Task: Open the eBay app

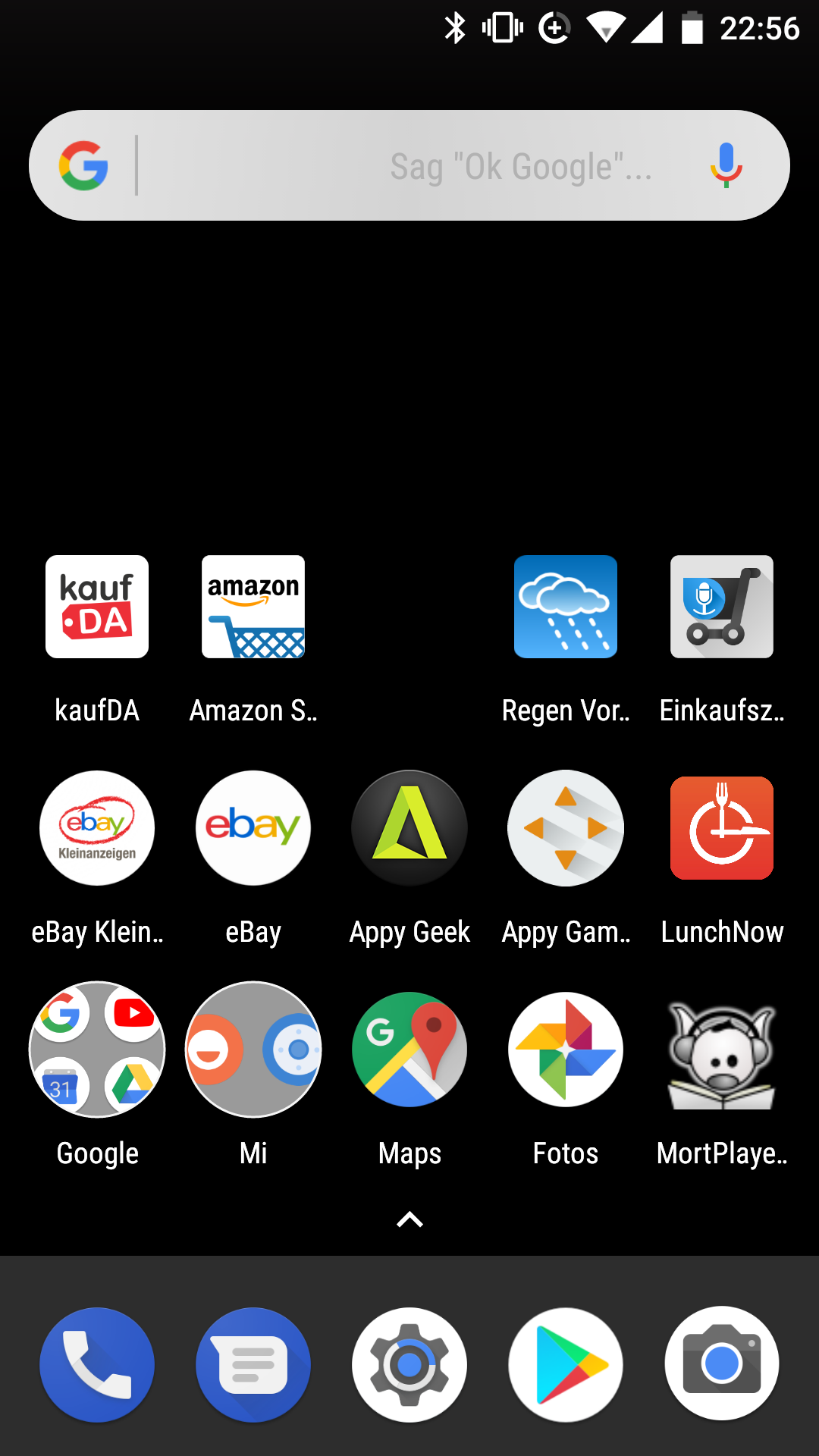Action: 253,828
